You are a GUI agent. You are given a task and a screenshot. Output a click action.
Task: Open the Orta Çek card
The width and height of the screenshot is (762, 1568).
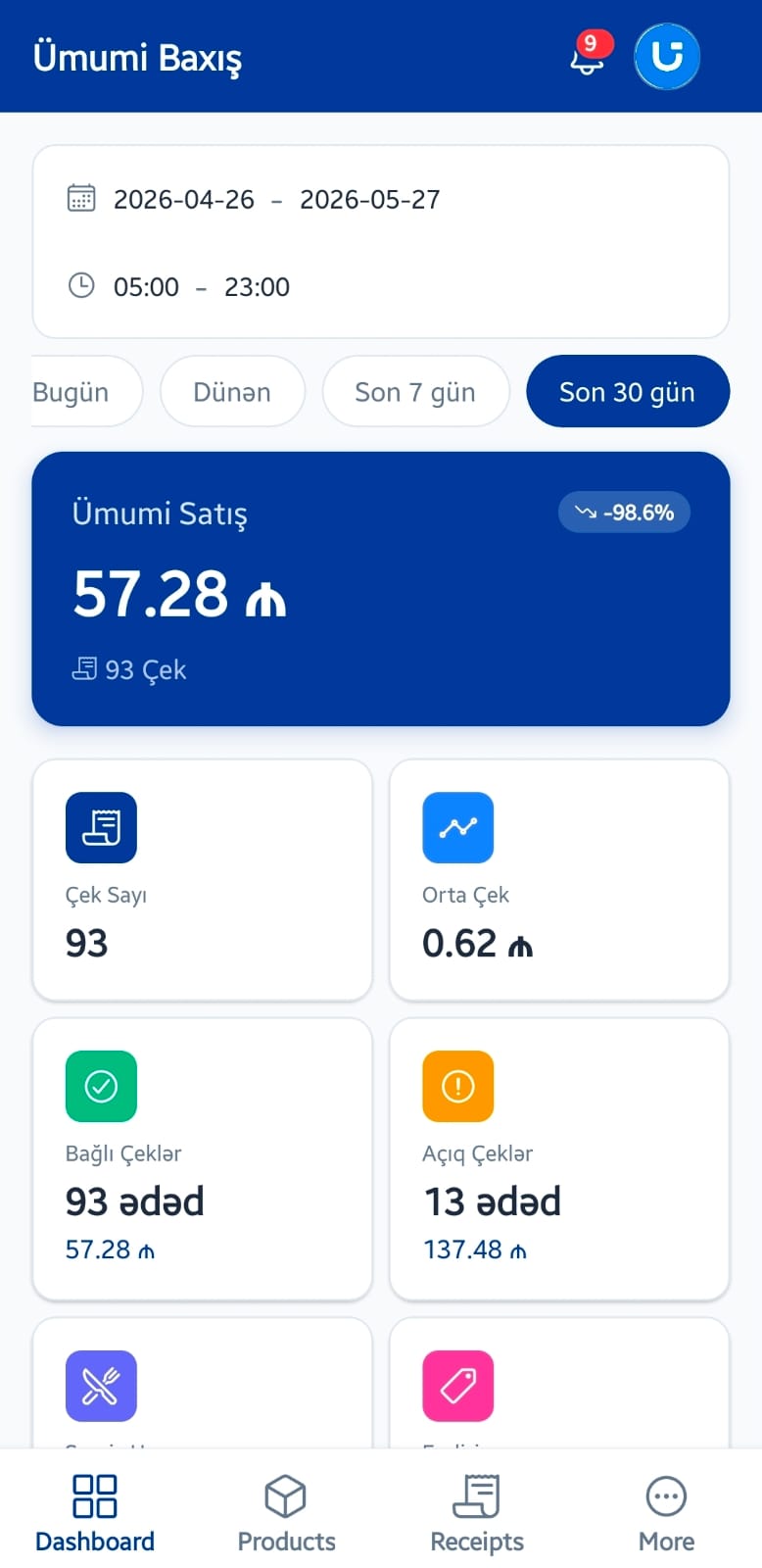click(x=559, y=880)
